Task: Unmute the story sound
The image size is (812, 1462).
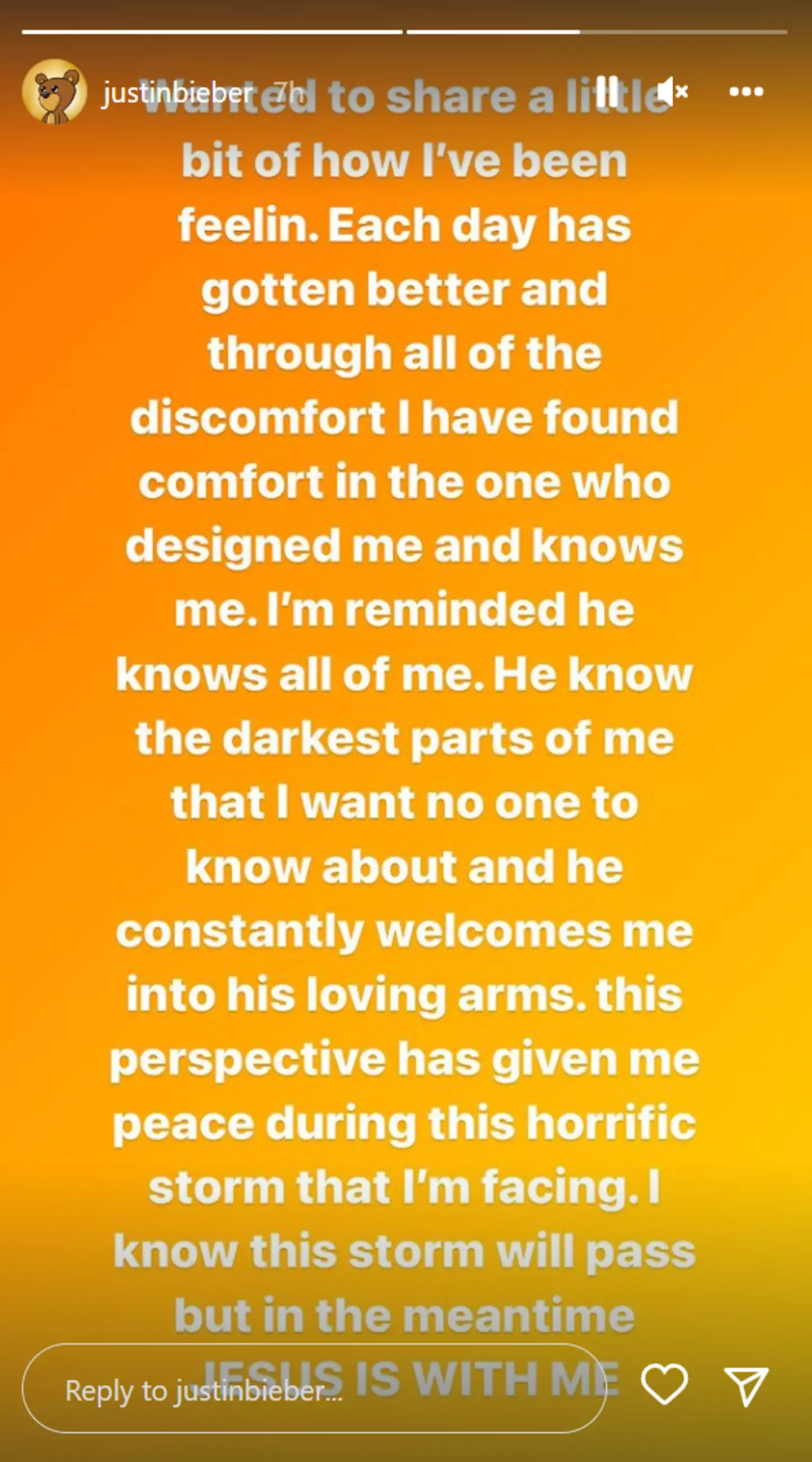Action: click(672, 91)
